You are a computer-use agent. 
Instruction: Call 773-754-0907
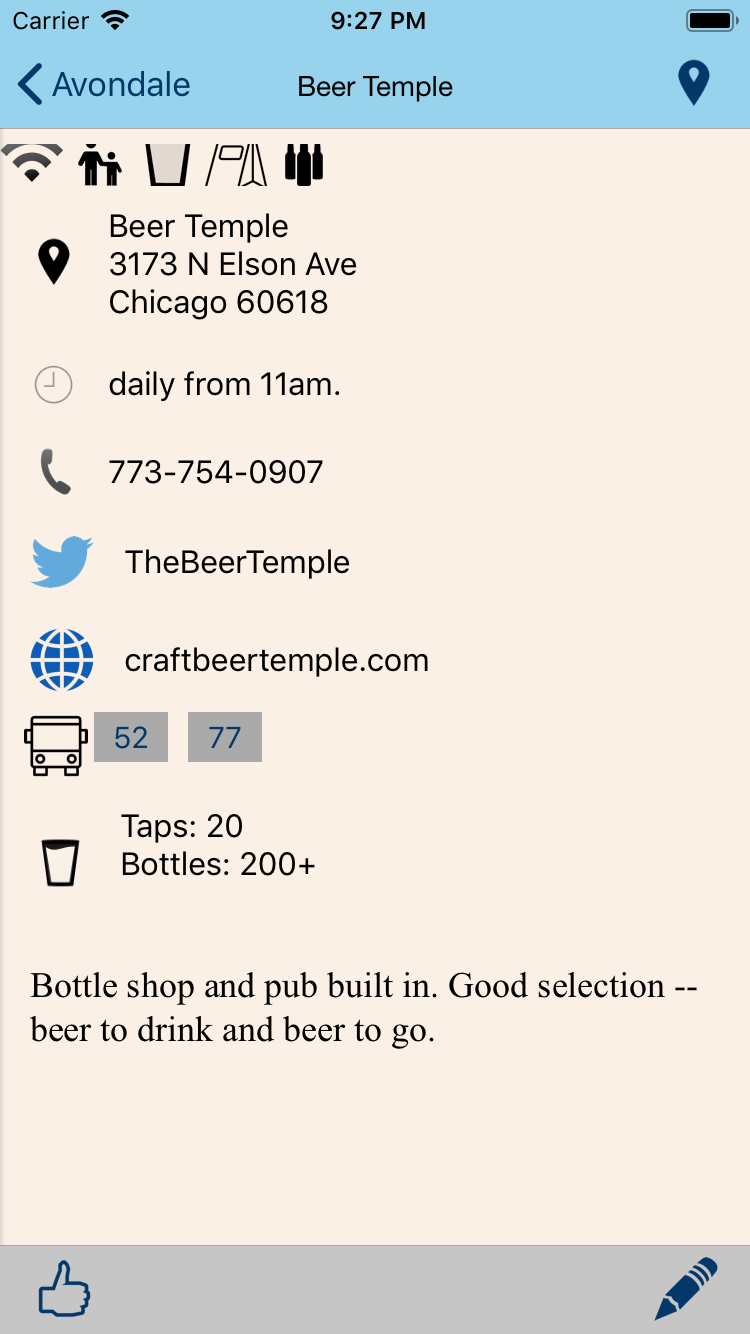coord(215,472)
